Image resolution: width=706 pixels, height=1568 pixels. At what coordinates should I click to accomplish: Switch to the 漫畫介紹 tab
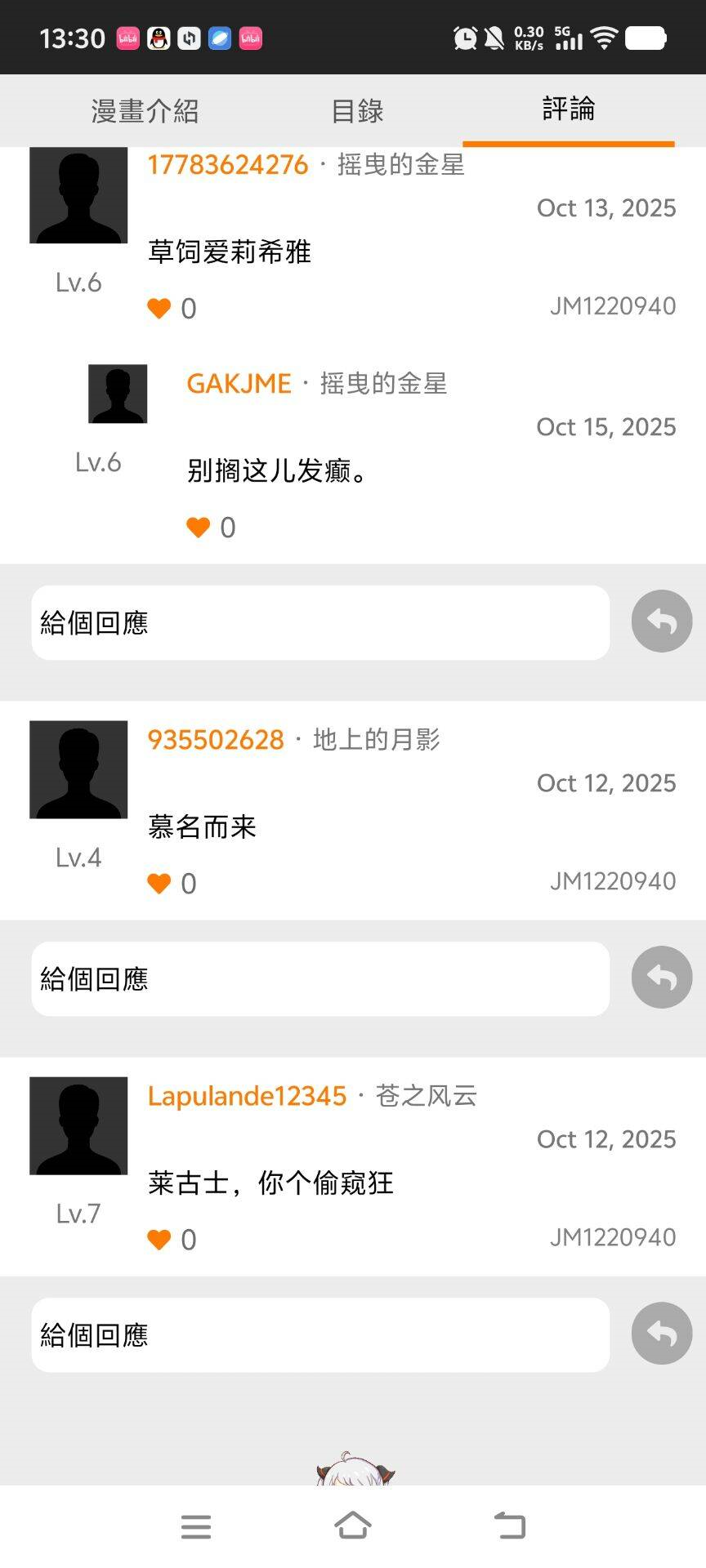coord(145,110)
